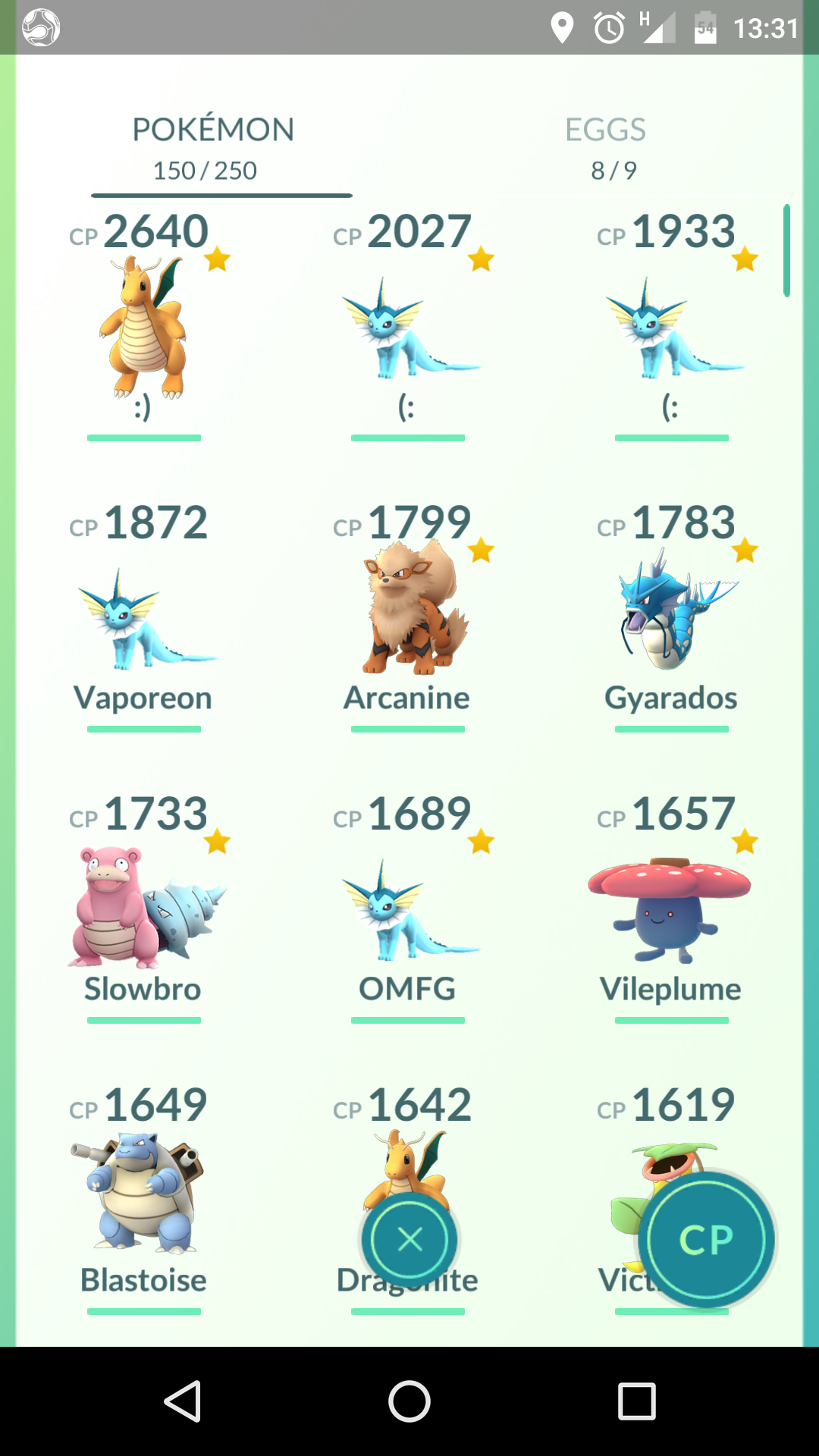The image size is (819, 1456).
Task: Open Blastoise's details
Action: pyautogui.click(x=144, y=1198)
